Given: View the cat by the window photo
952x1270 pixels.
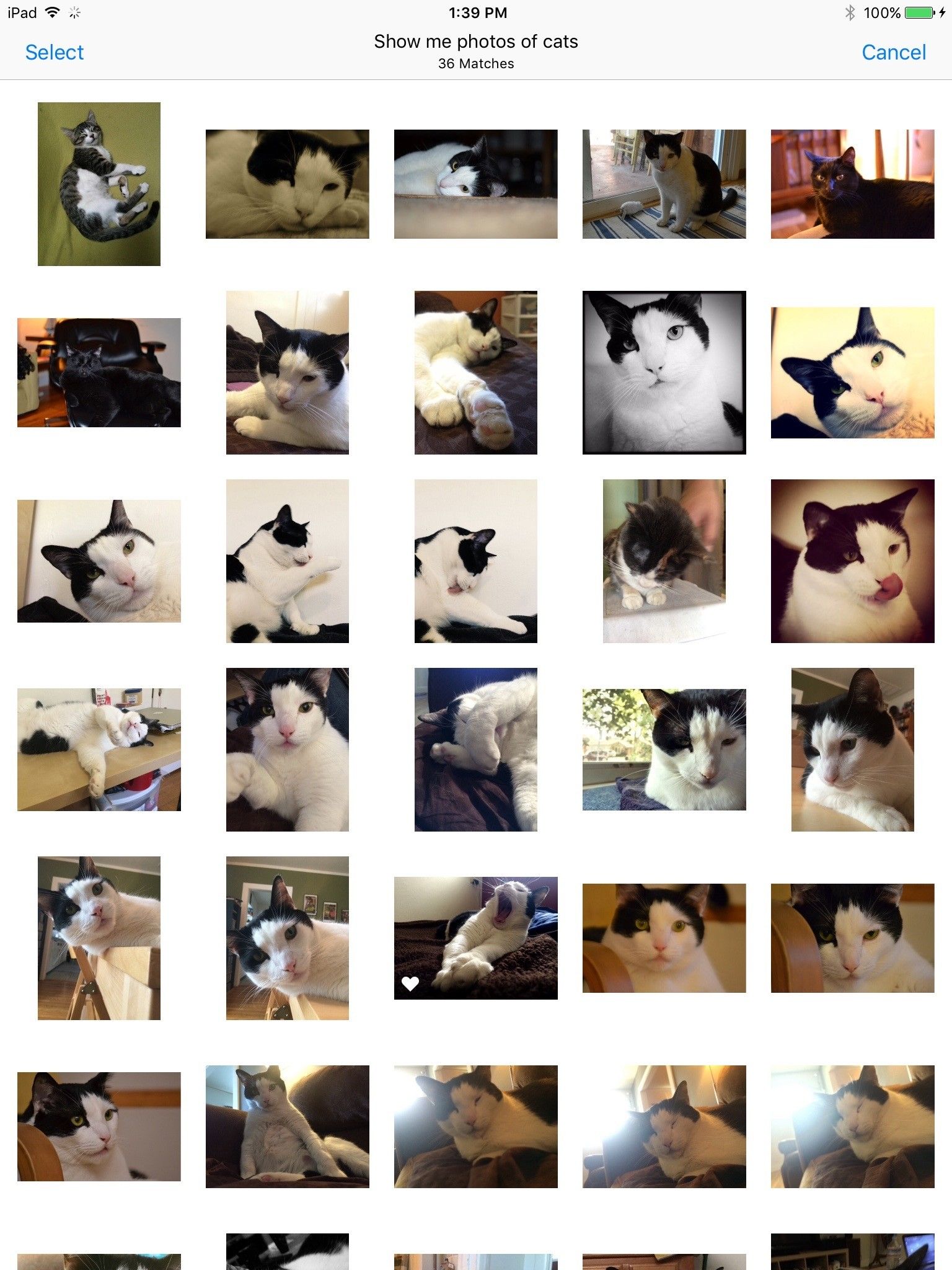Looking at the screenshot, I should pyautogui.click(x=664, y=749).
